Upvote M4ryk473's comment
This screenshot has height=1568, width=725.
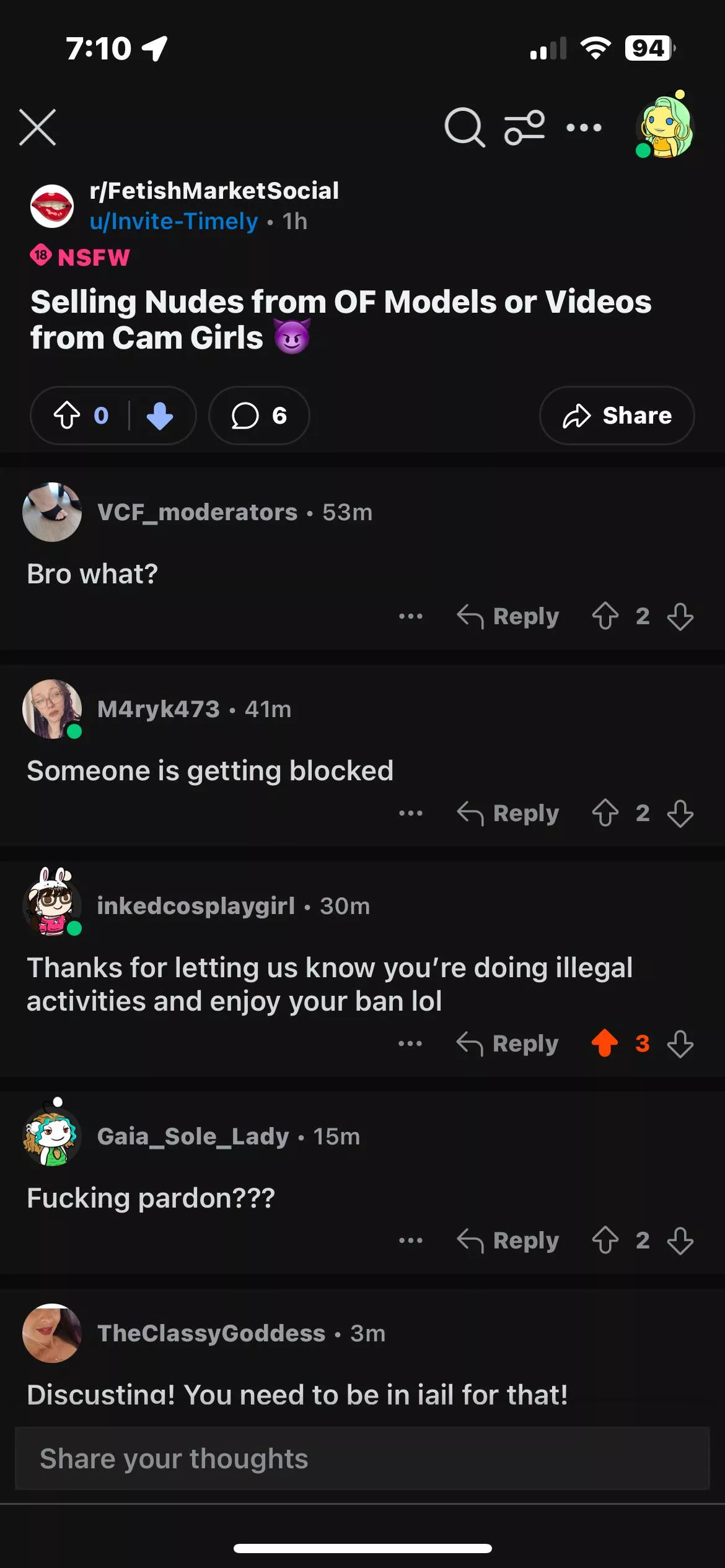click(x=605, y=813)
